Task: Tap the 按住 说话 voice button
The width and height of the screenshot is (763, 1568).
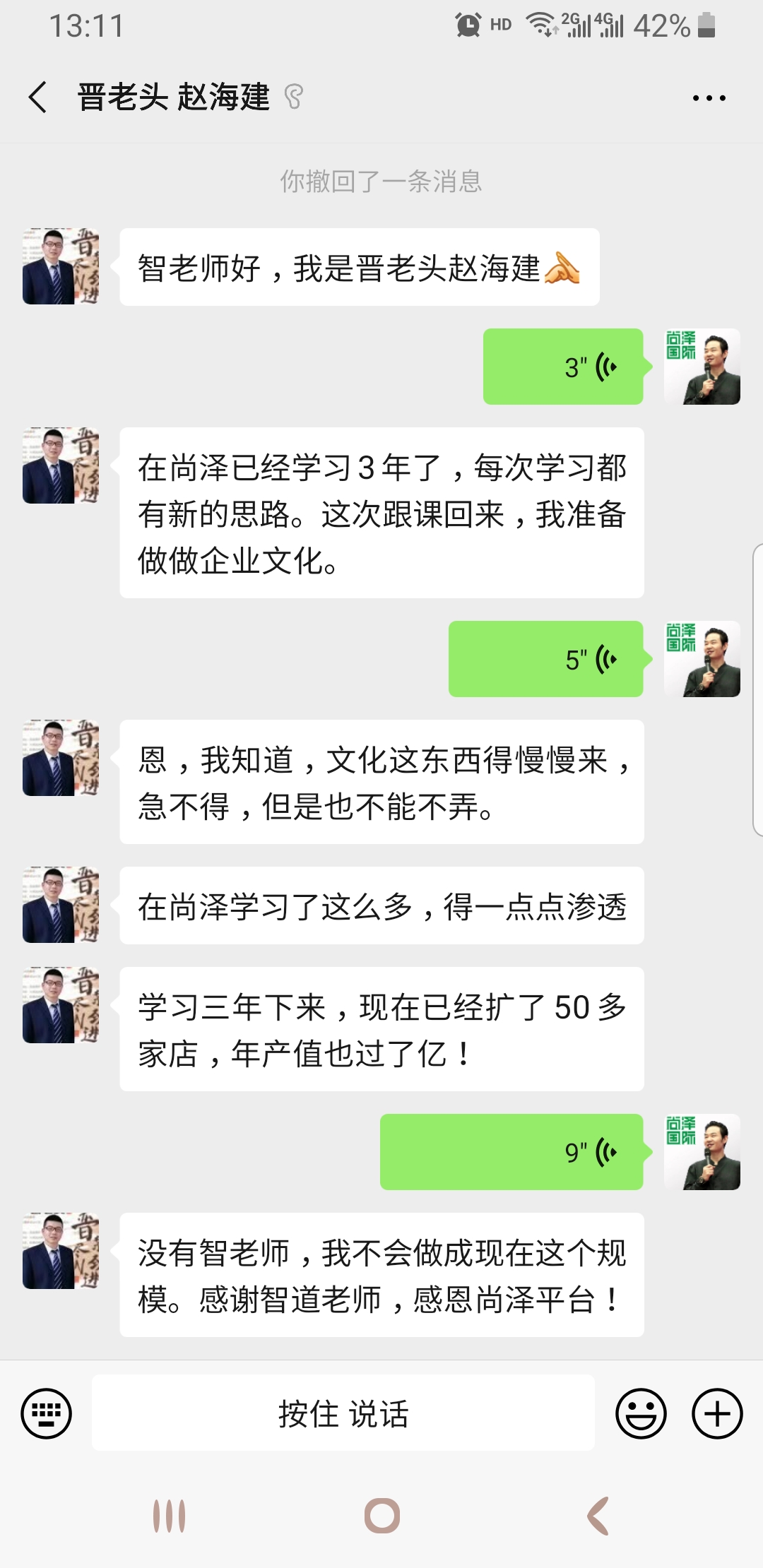Action: (x=343, y=1413)
